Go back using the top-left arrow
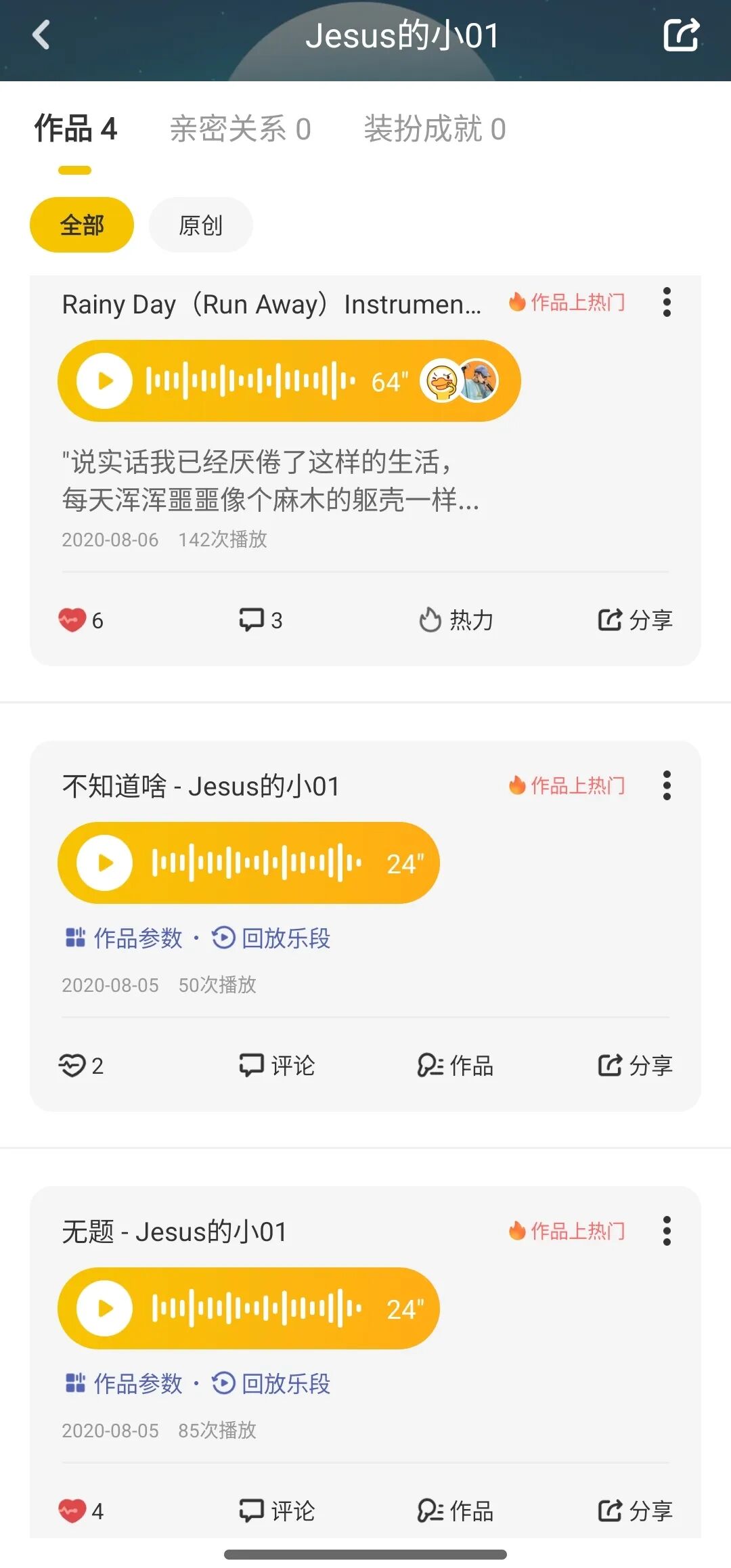This screenshot has height=1568, width=731. pyautogui.click(x=42, y=35)
